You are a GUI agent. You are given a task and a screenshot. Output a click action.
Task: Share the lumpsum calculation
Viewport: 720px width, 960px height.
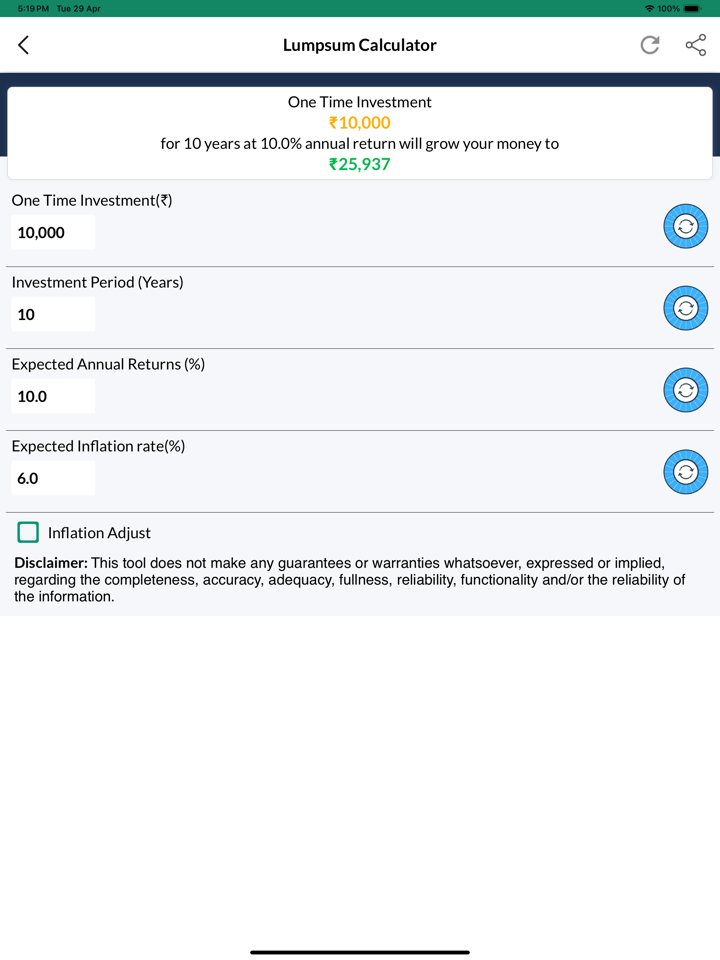[695, 45]
